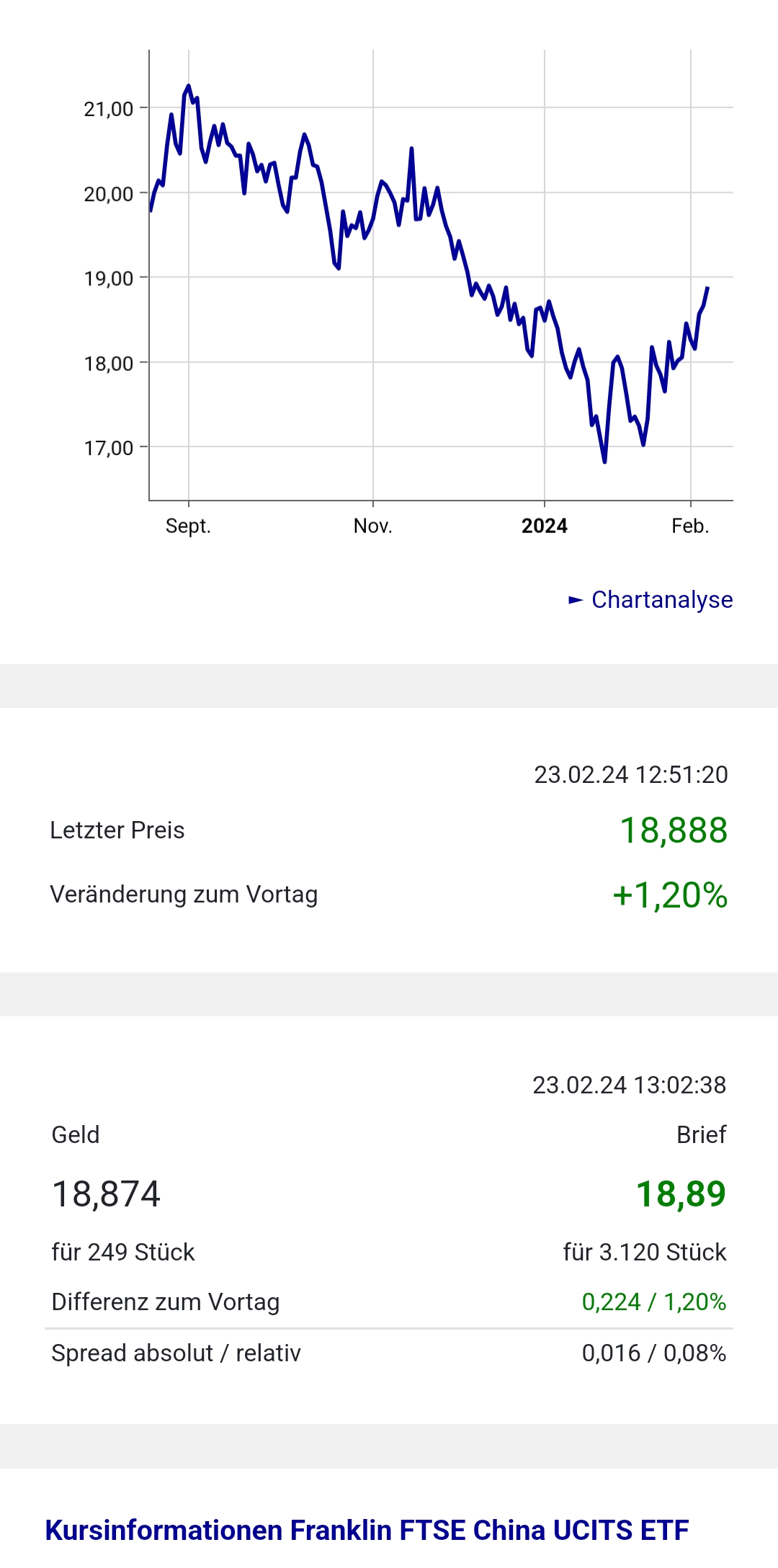
Task: Click the Letzter Preis value 18,888
Action: tap(674, 829)
